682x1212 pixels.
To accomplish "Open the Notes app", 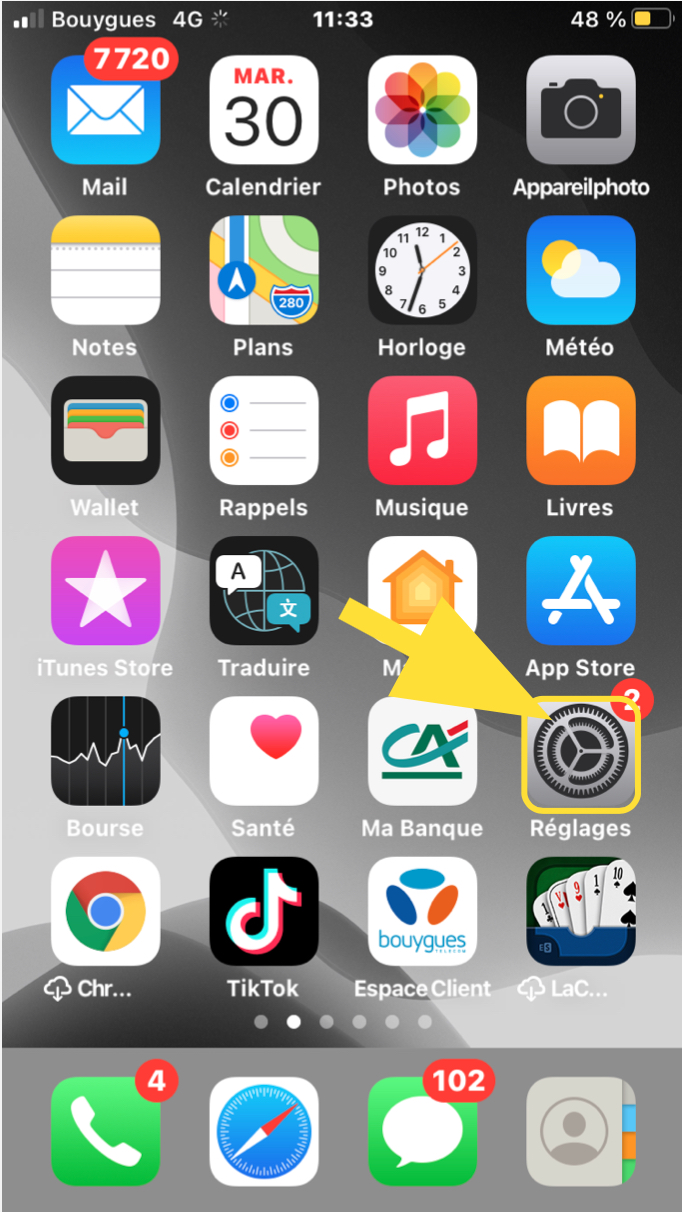I will 105,270.
